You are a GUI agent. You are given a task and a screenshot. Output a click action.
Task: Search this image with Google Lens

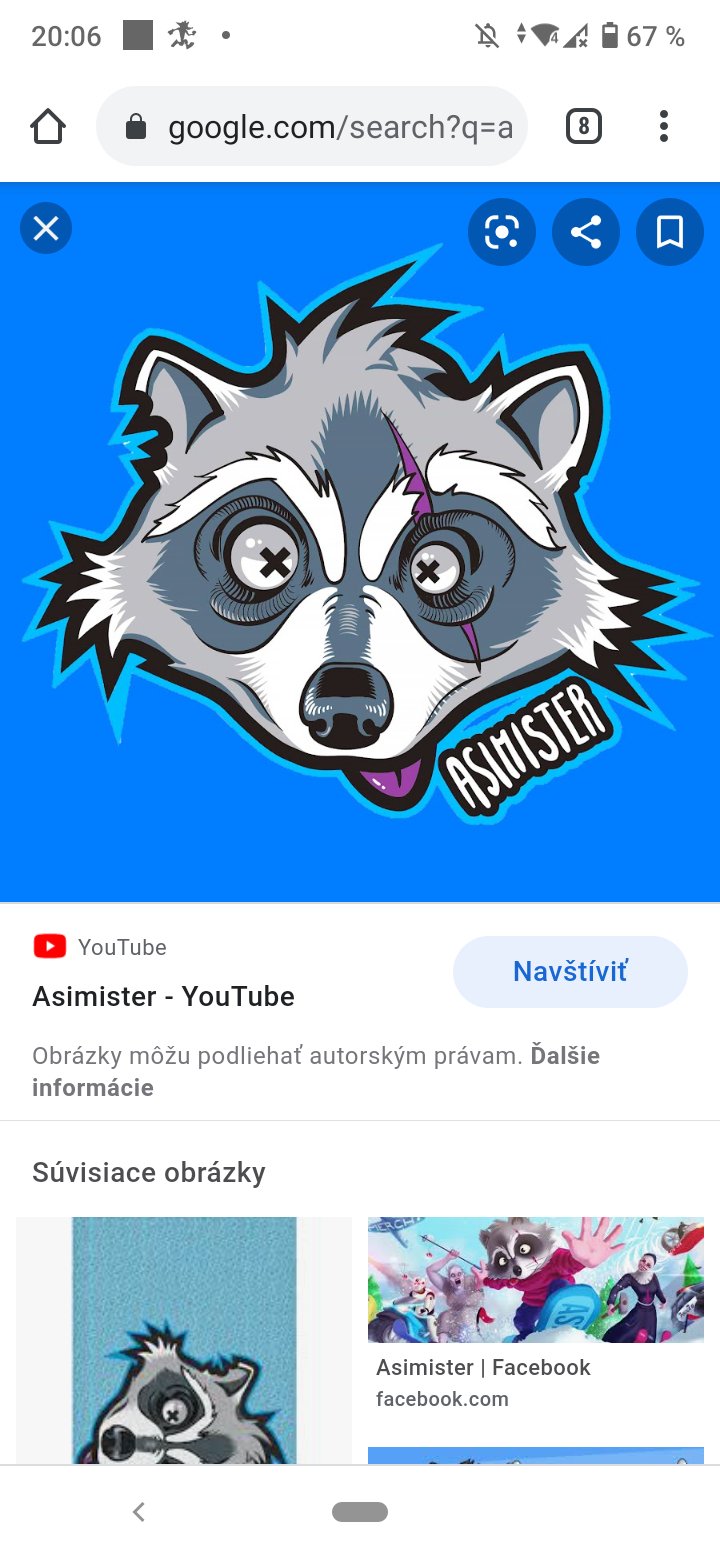pyautogui.click(x=501, y=232)
